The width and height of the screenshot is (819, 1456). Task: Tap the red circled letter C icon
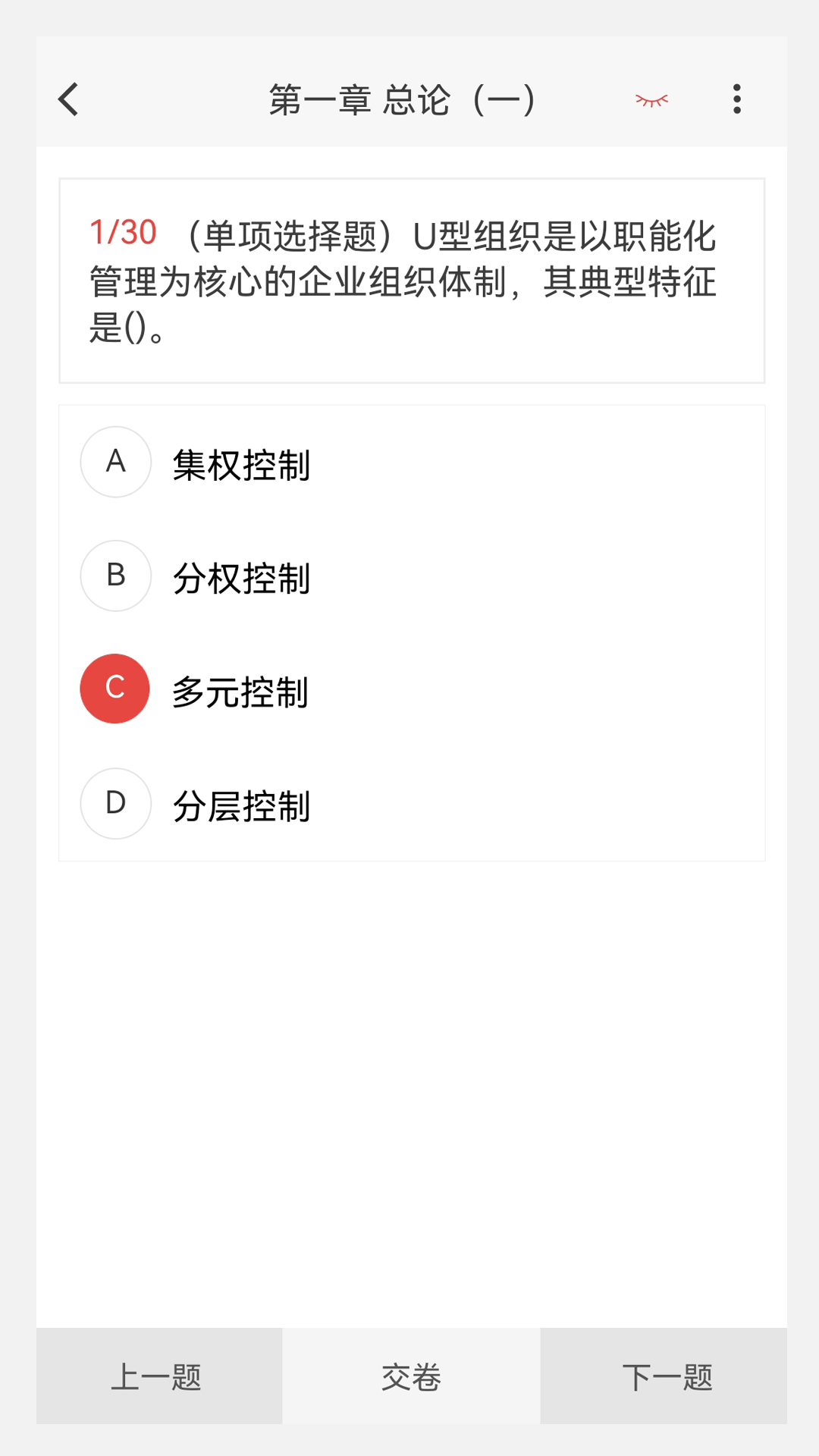tap(115, 689)
